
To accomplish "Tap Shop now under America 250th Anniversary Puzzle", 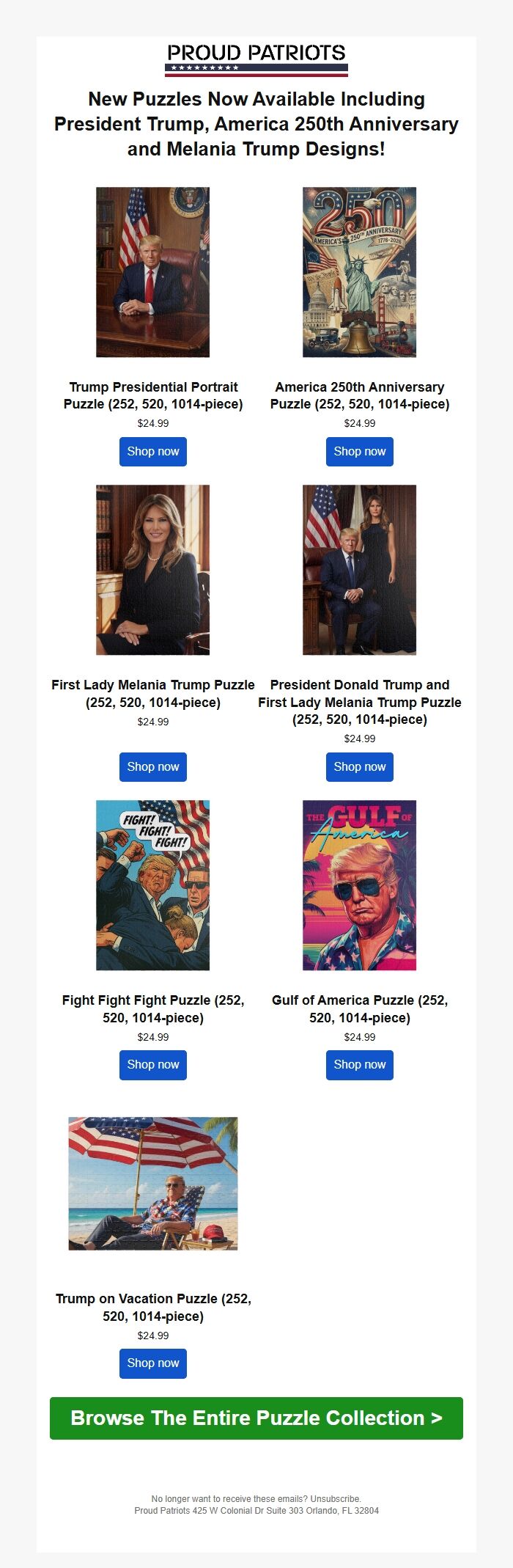I will [359, 452].
